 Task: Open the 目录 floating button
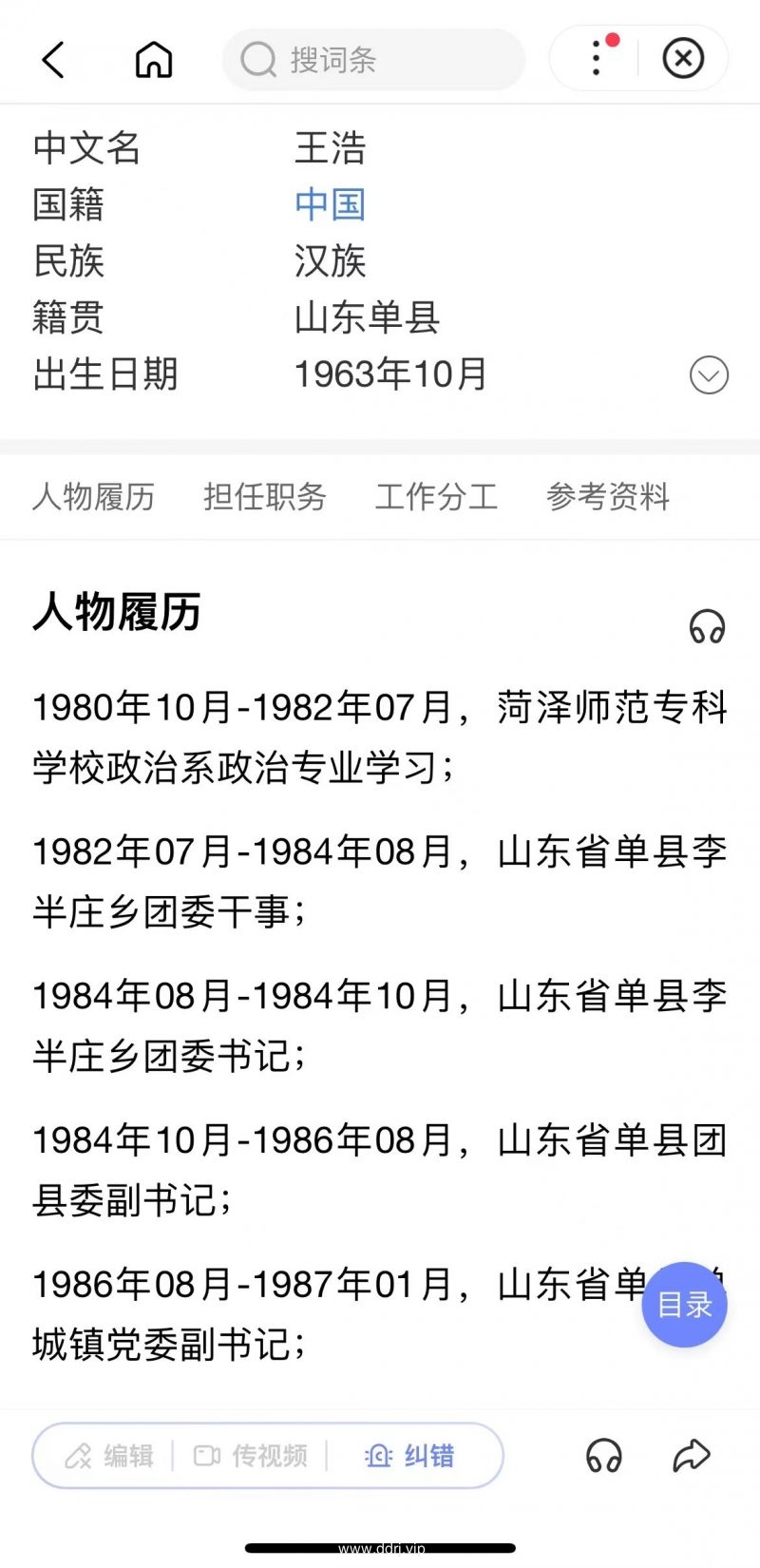coord(684,1305)
